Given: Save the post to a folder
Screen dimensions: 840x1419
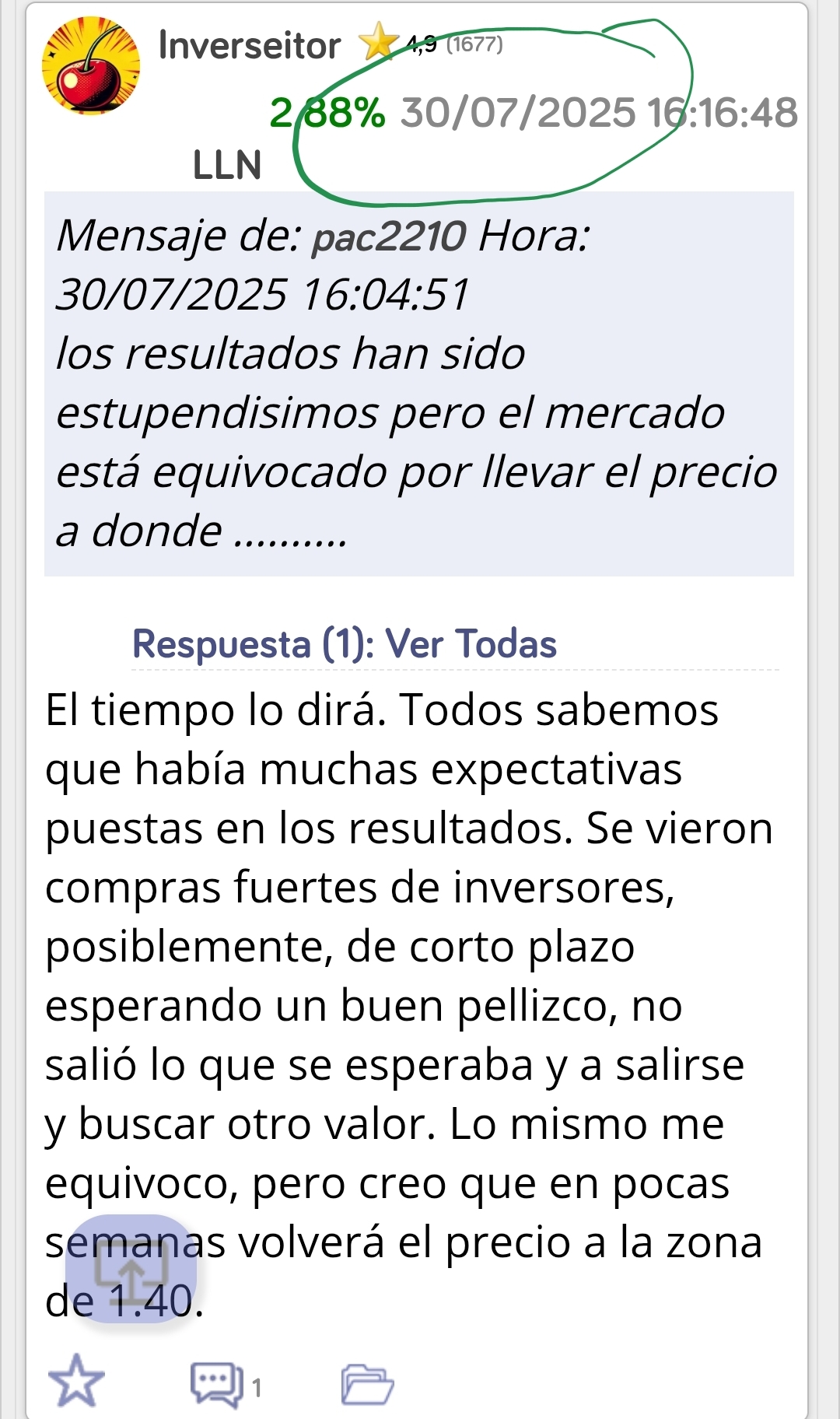Looking at the screenshot, I should click(367, 1384).
